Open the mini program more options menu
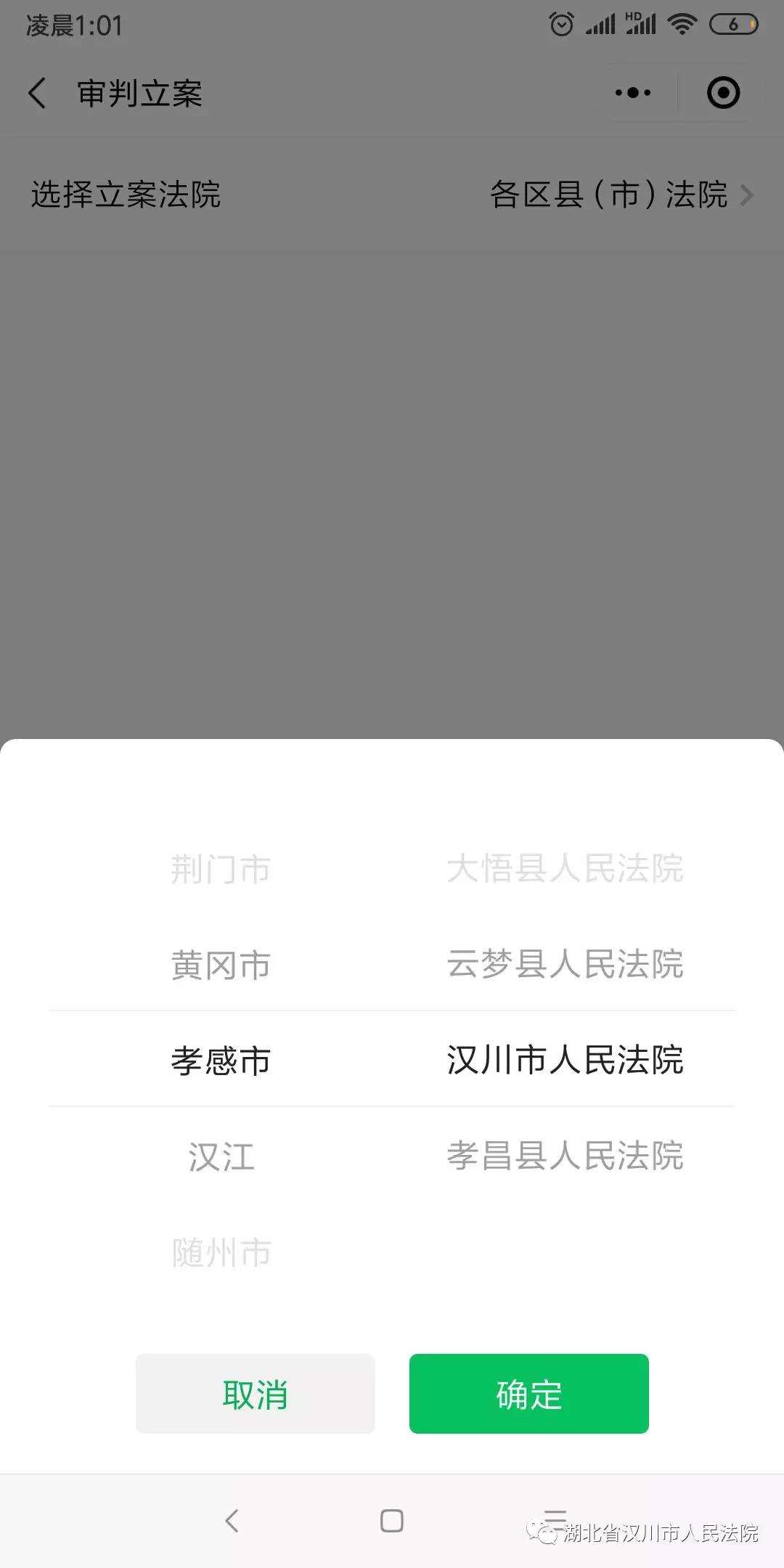The height and width of the screenshot is (1568, 784). click(633, 93)
